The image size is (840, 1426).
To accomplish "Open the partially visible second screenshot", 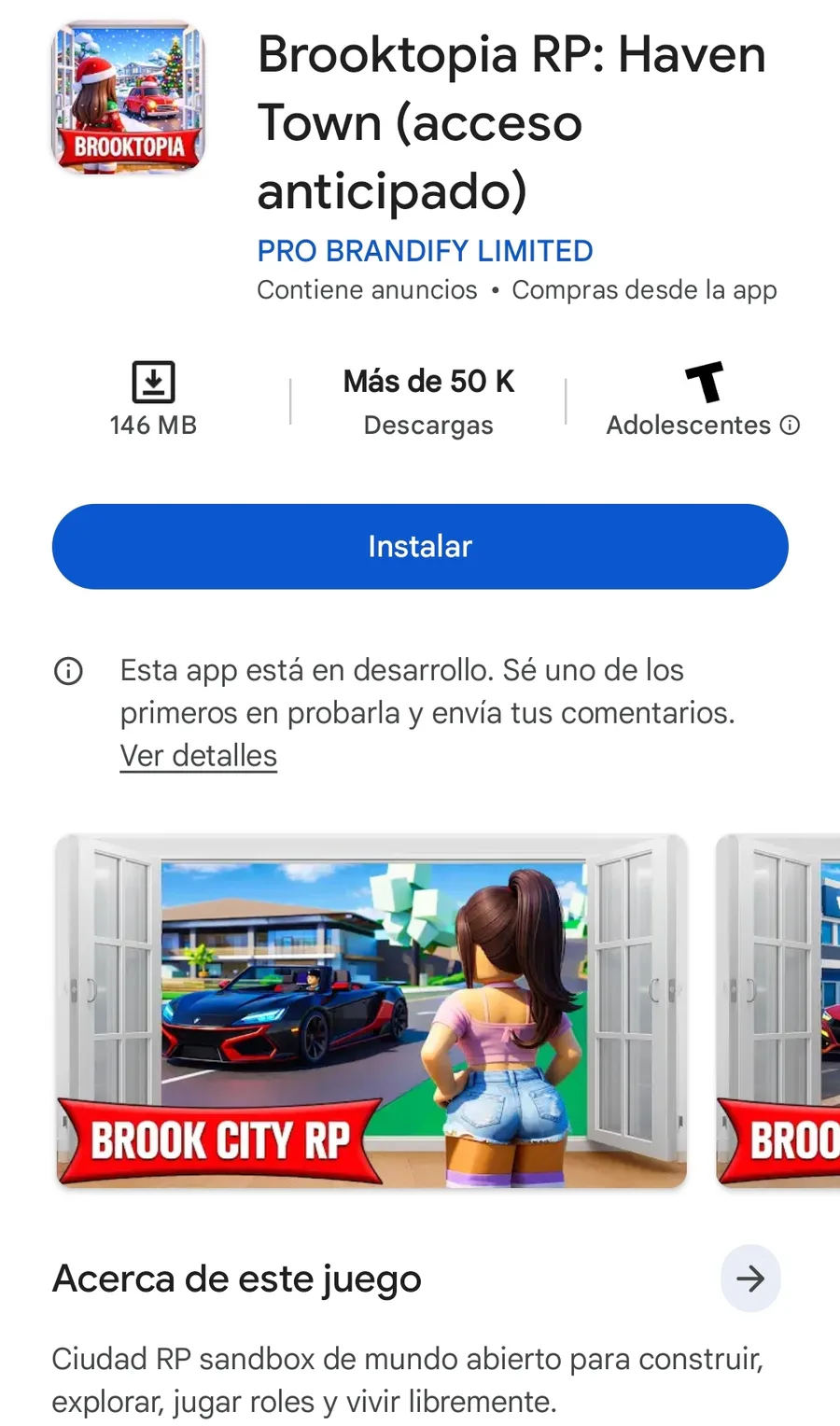I will point(780,1012).
